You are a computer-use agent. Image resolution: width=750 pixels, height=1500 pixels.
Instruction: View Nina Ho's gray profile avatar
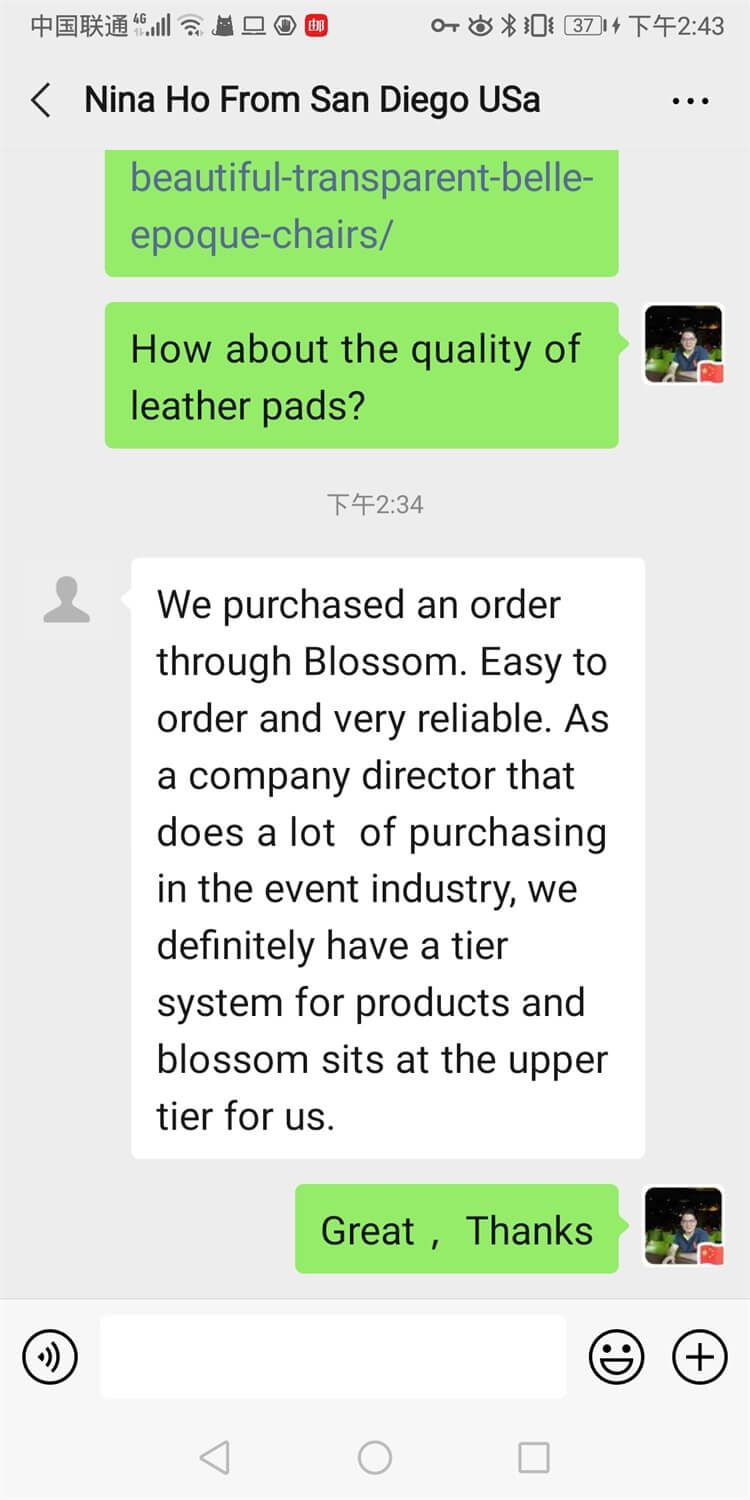[x=67, y=600]
